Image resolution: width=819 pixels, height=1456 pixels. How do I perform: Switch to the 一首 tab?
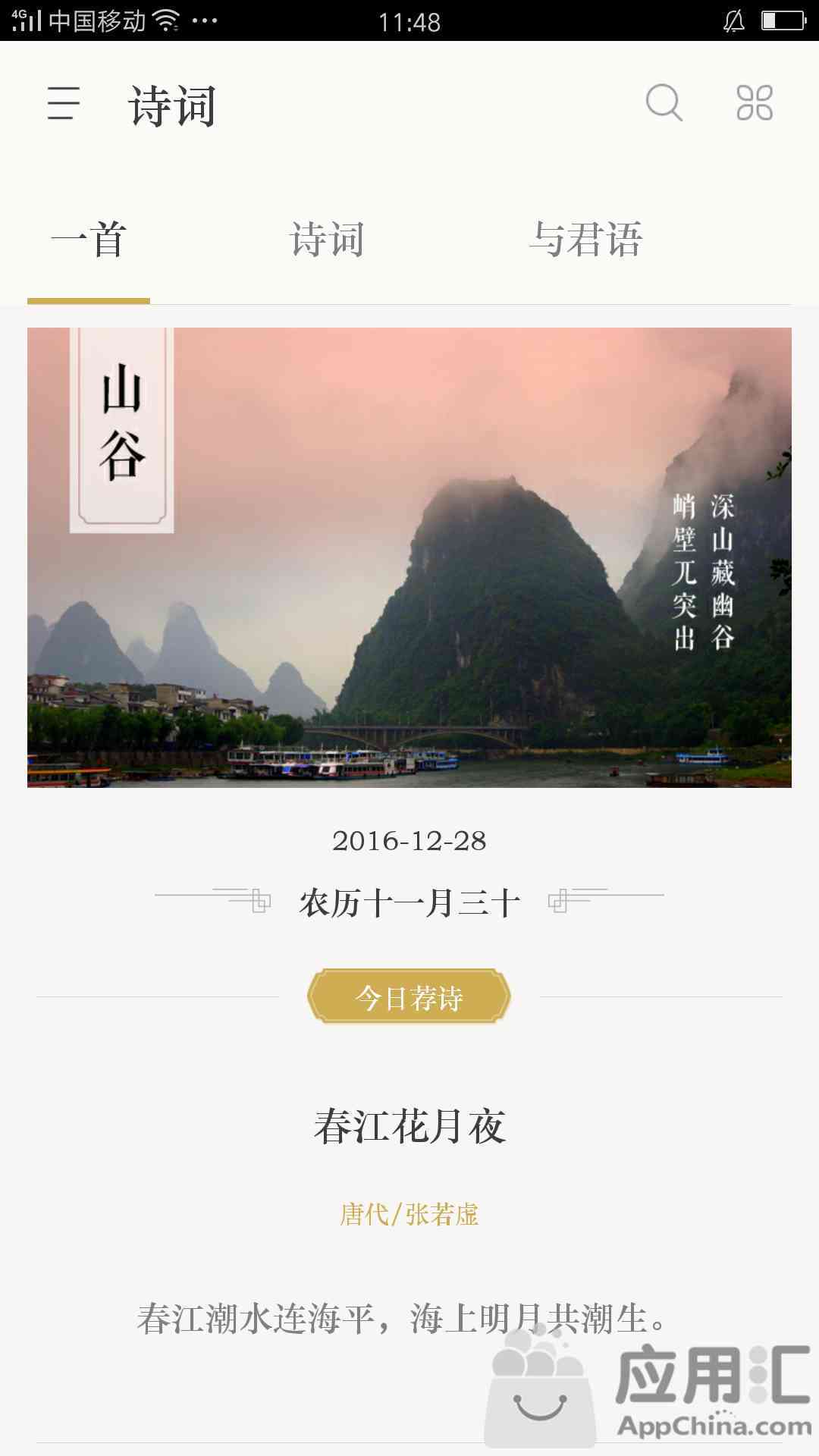pyautogui.click(x=89, y=240)
